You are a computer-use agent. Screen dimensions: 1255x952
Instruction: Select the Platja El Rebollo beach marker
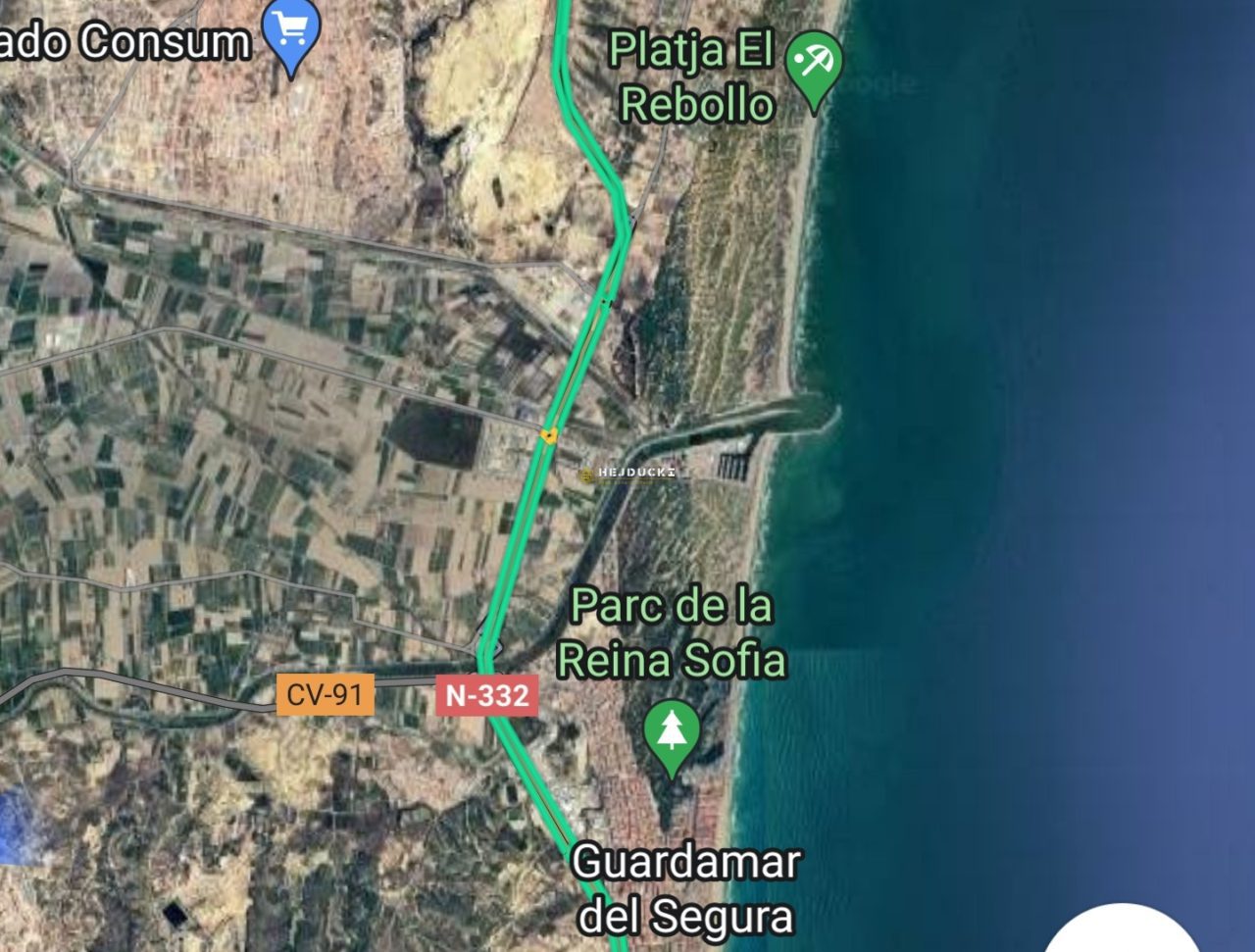coord(815,65)
